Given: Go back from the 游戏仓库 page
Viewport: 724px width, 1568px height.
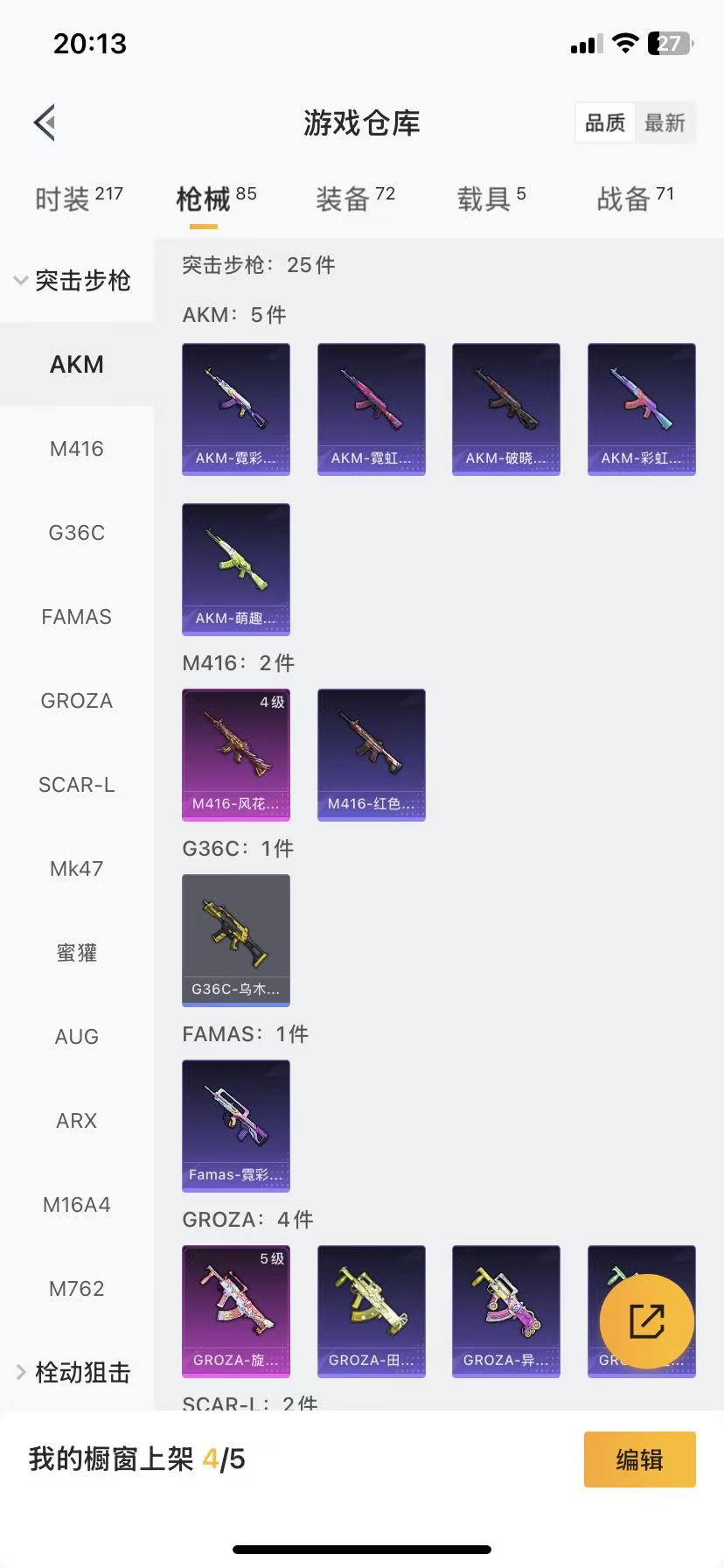Looking at the screenshot, I should (45, 122).
